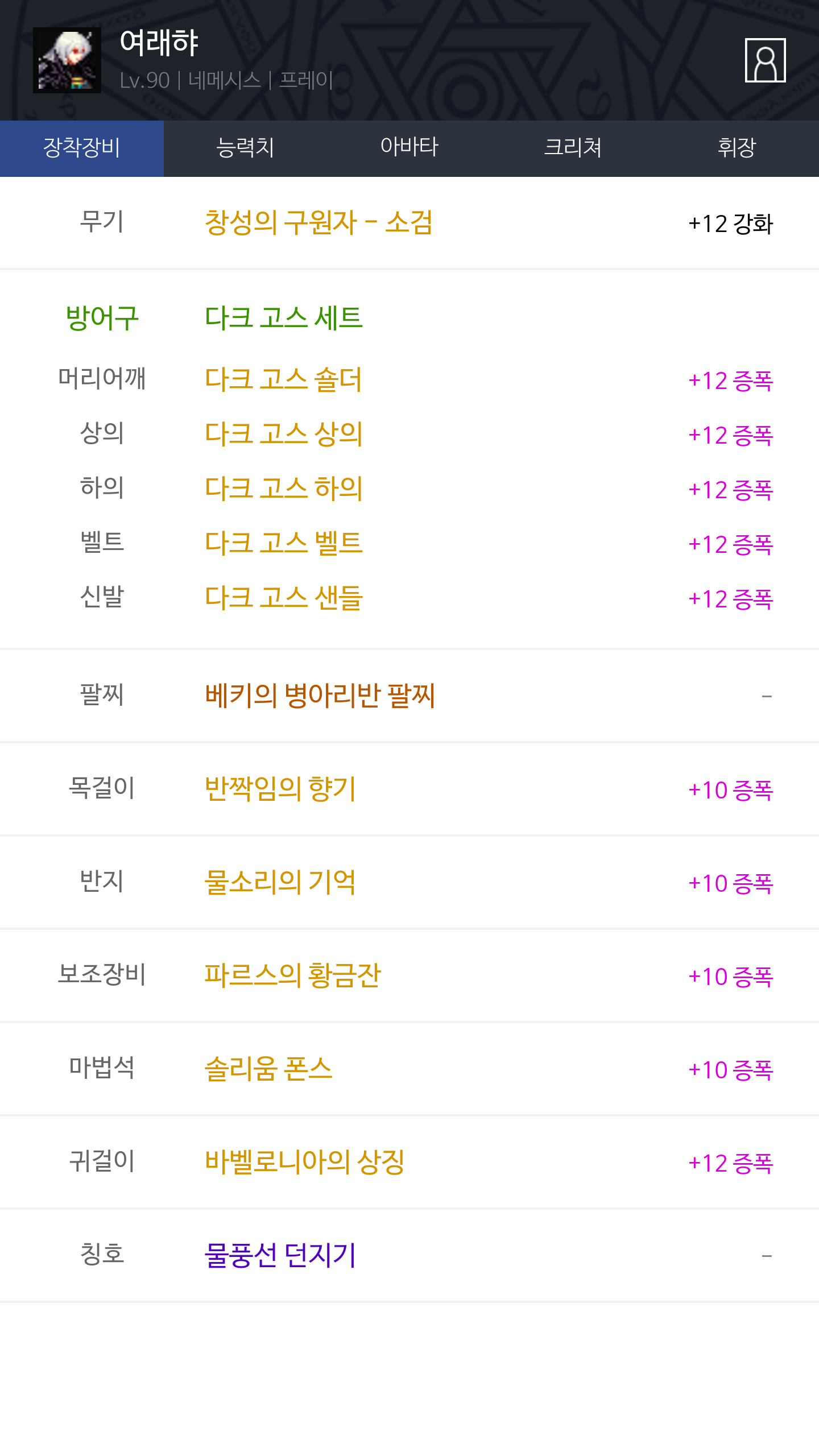Switch to the 아바타 tab
819x1456 pixels.
(409, 148)
